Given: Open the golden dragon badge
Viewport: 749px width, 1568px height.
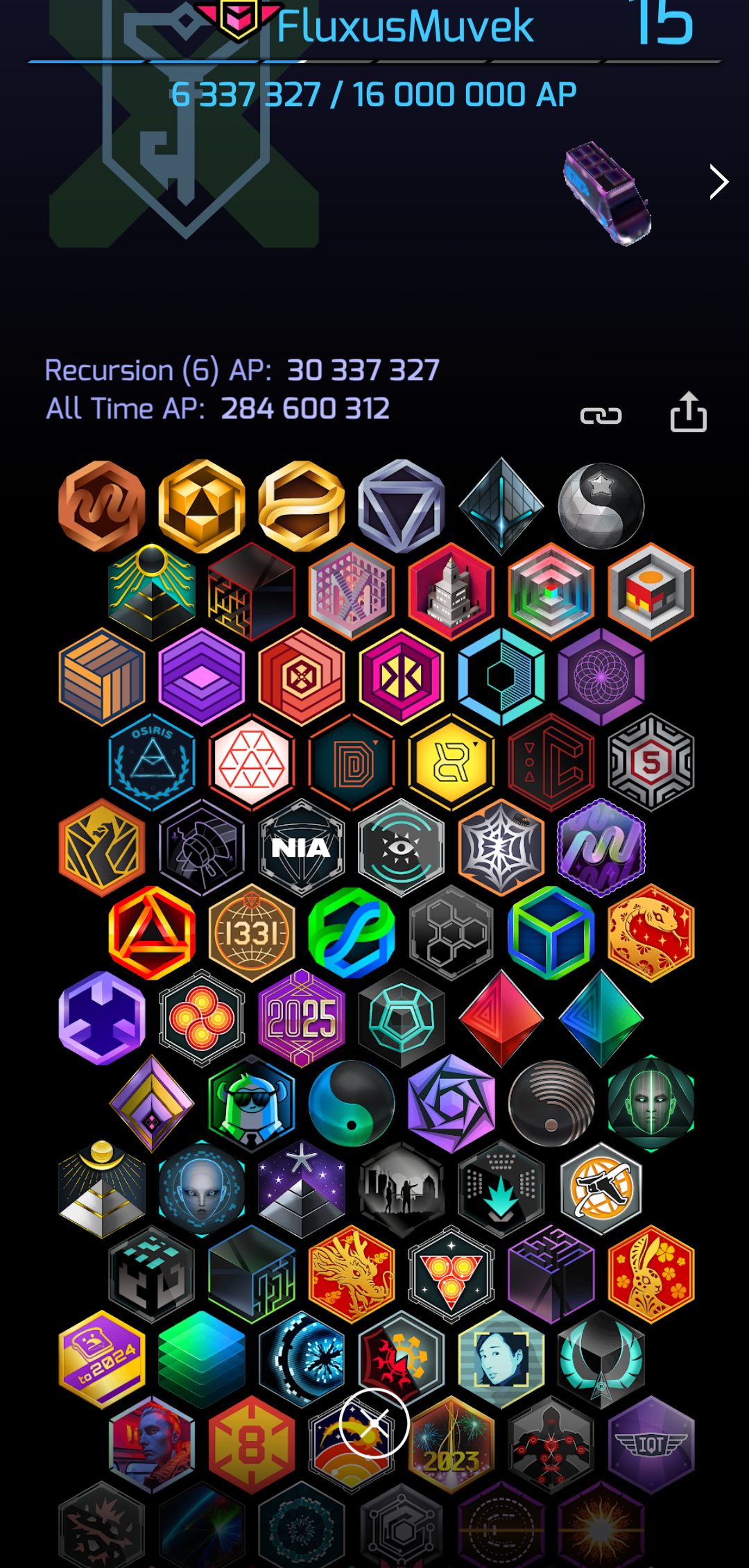Looking at the screenshot, I should pyautogui.click(x=352, y=1274).
